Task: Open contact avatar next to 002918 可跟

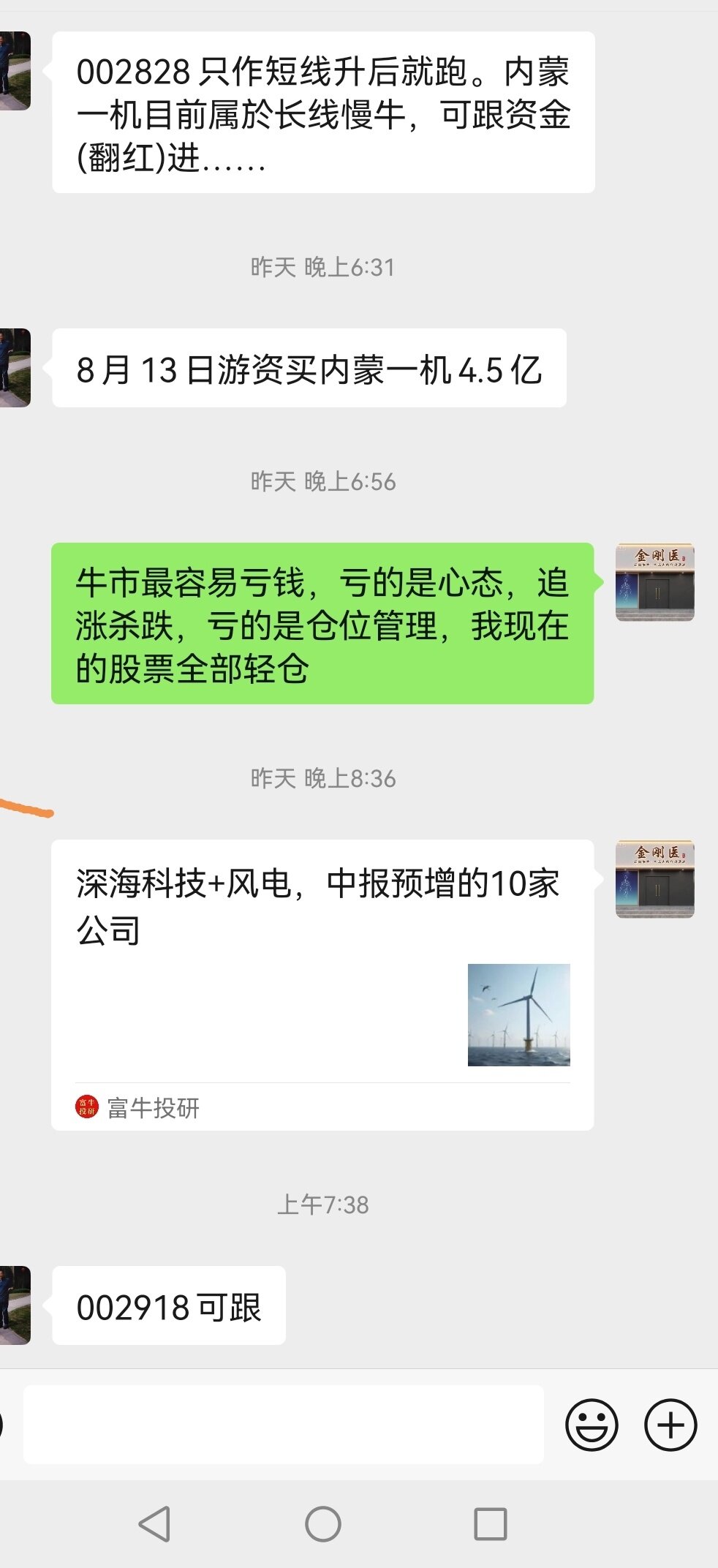Action: tap(15, 1305)
